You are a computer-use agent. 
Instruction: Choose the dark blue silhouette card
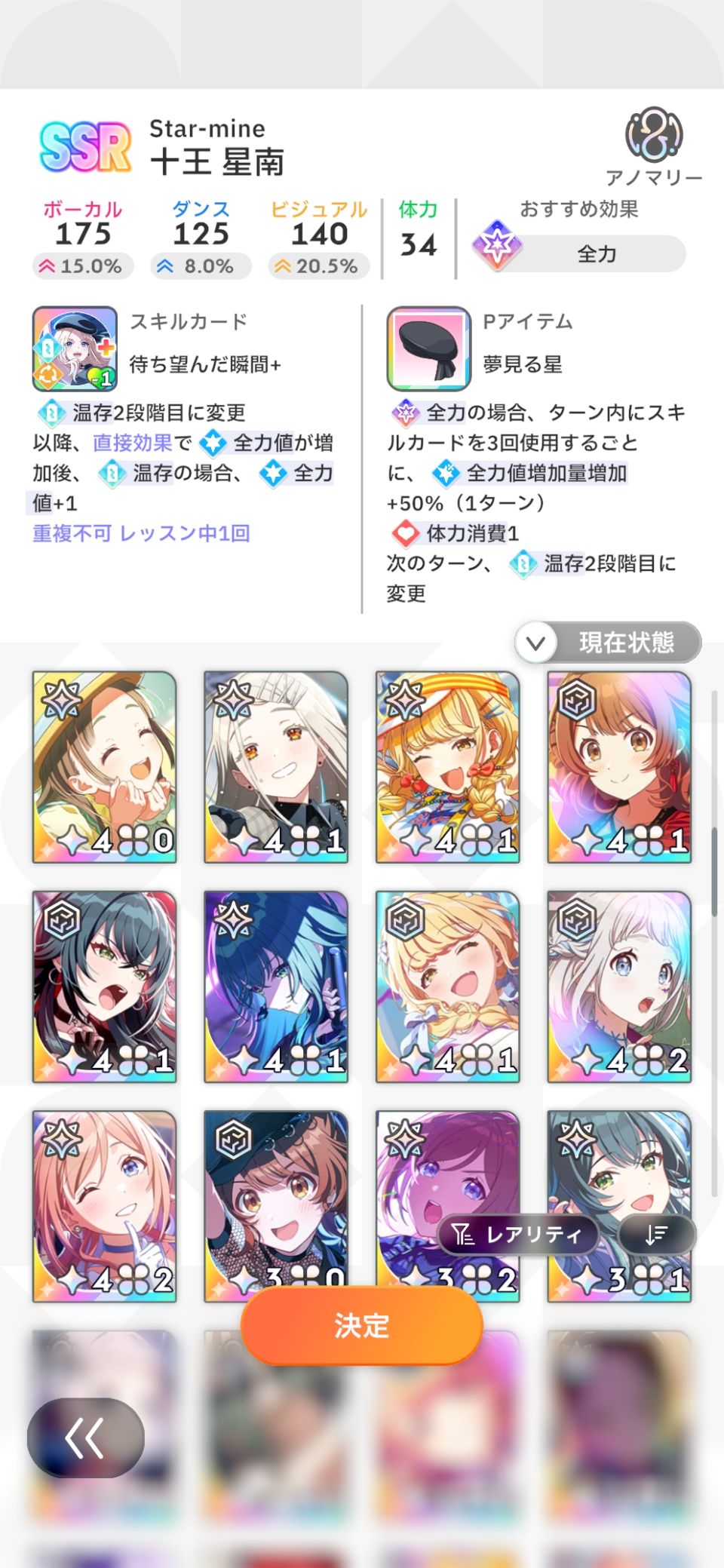click(276, 987)
